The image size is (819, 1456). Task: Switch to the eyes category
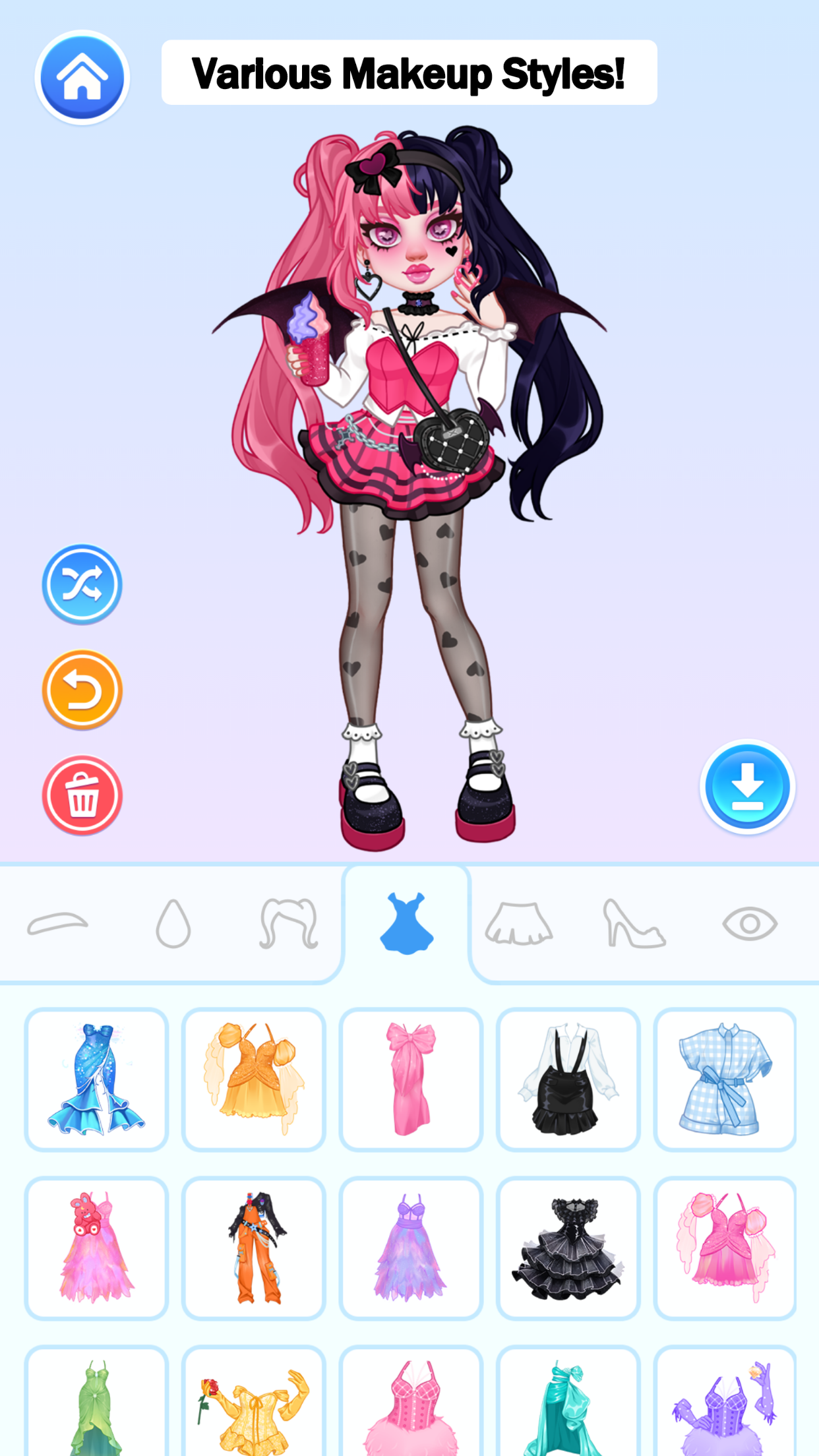750,923
